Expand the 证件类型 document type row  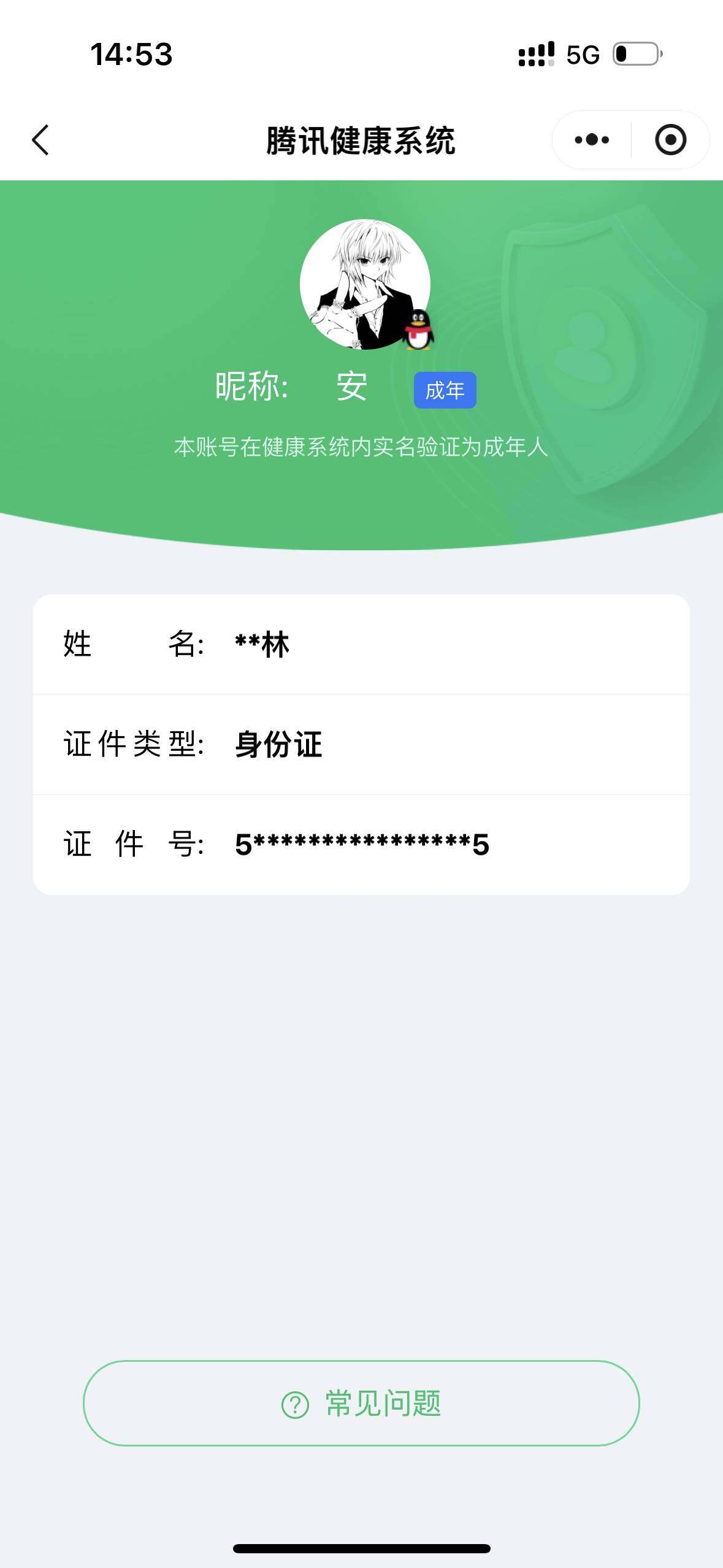tap(362, 744)
